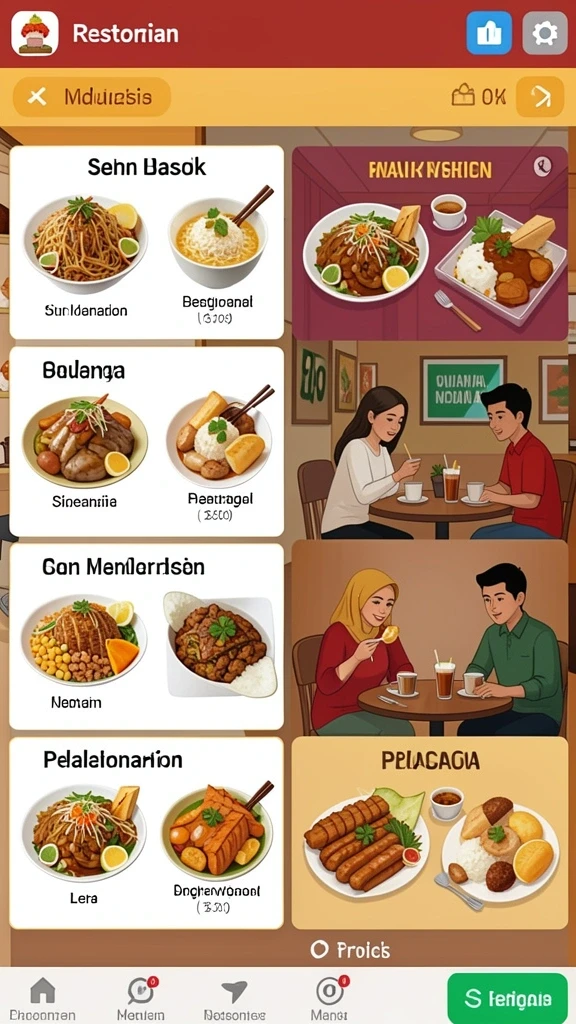The width and height of the screenshot is (576, 1024).
Task: Open the settings gear icon
Action: 545,33
